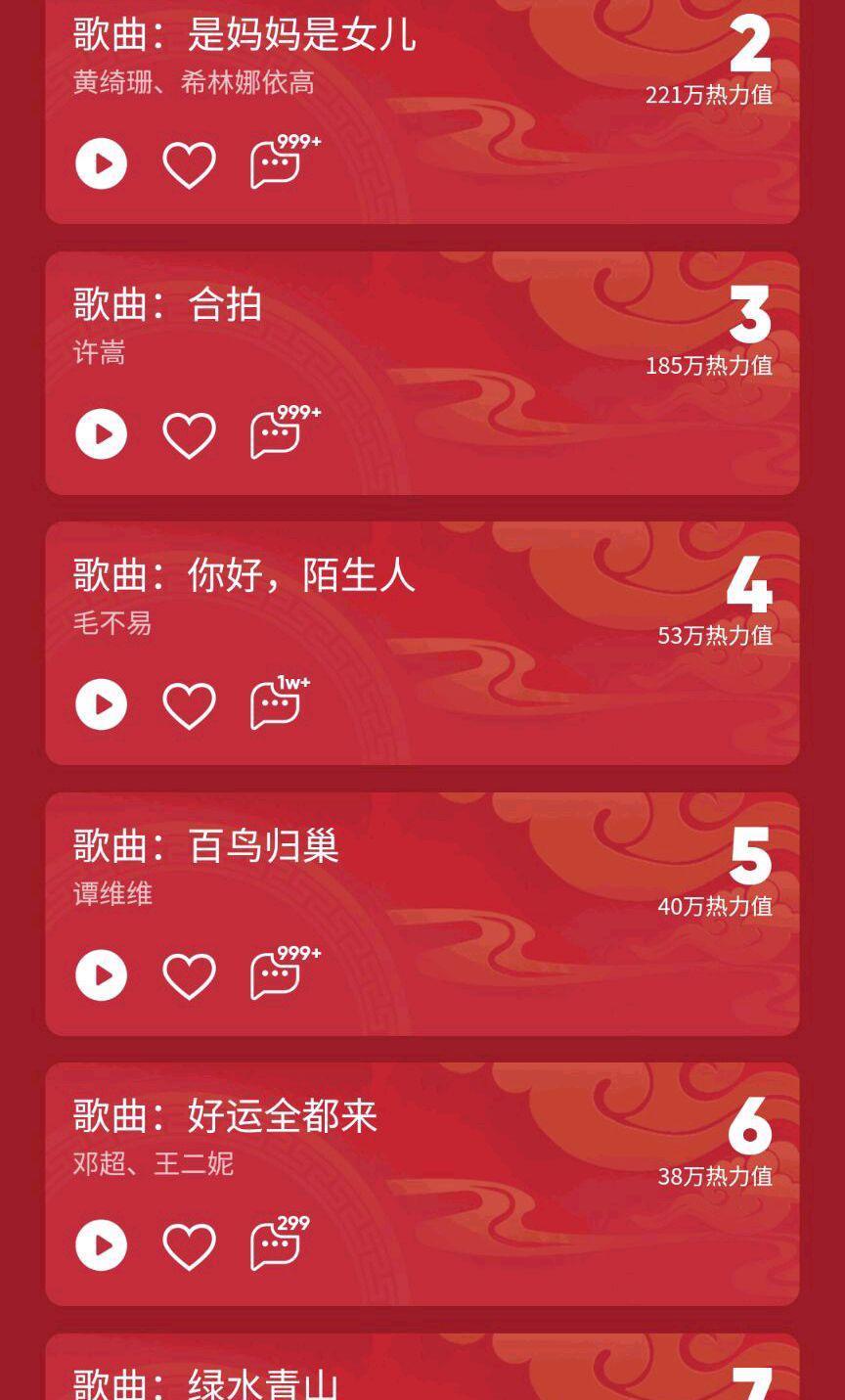Open artist 黄绮珊、希林娜依高
Screen dimensions: 845x1400
(x=180, y=87)
